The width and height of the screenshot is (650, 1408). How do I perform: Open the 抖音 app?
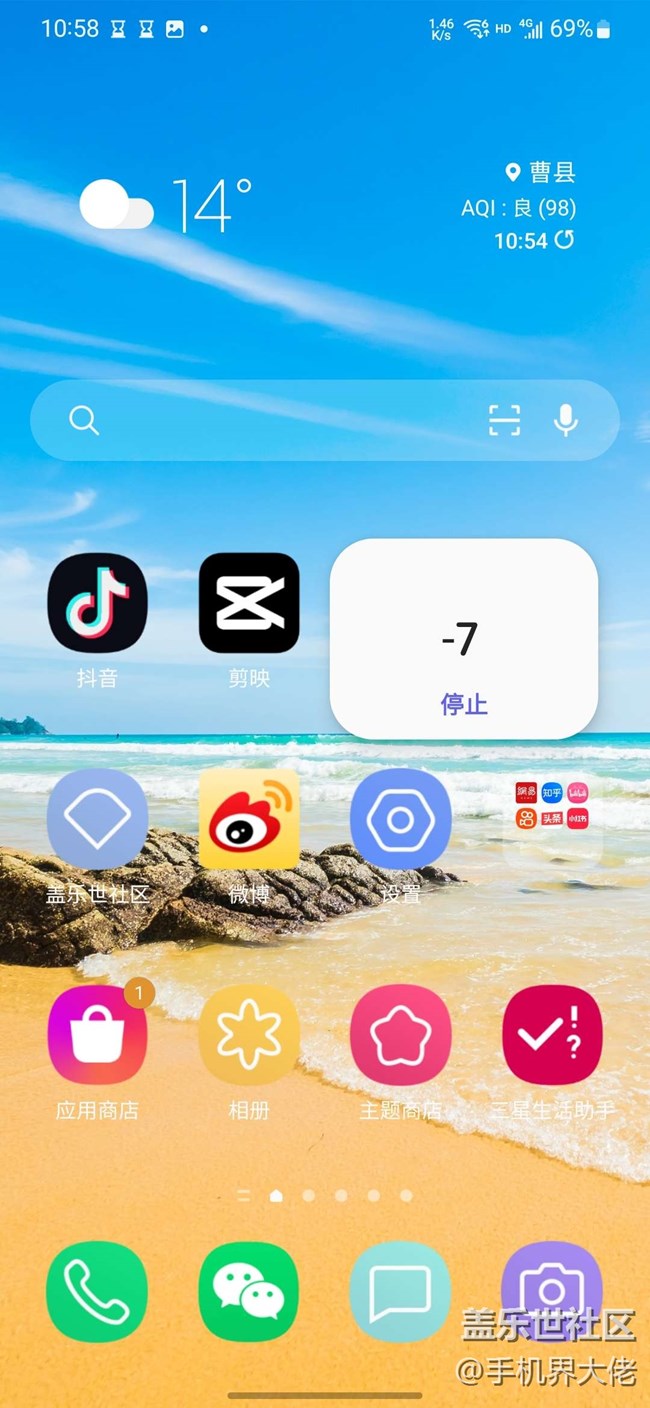click(x=97, y=603)
